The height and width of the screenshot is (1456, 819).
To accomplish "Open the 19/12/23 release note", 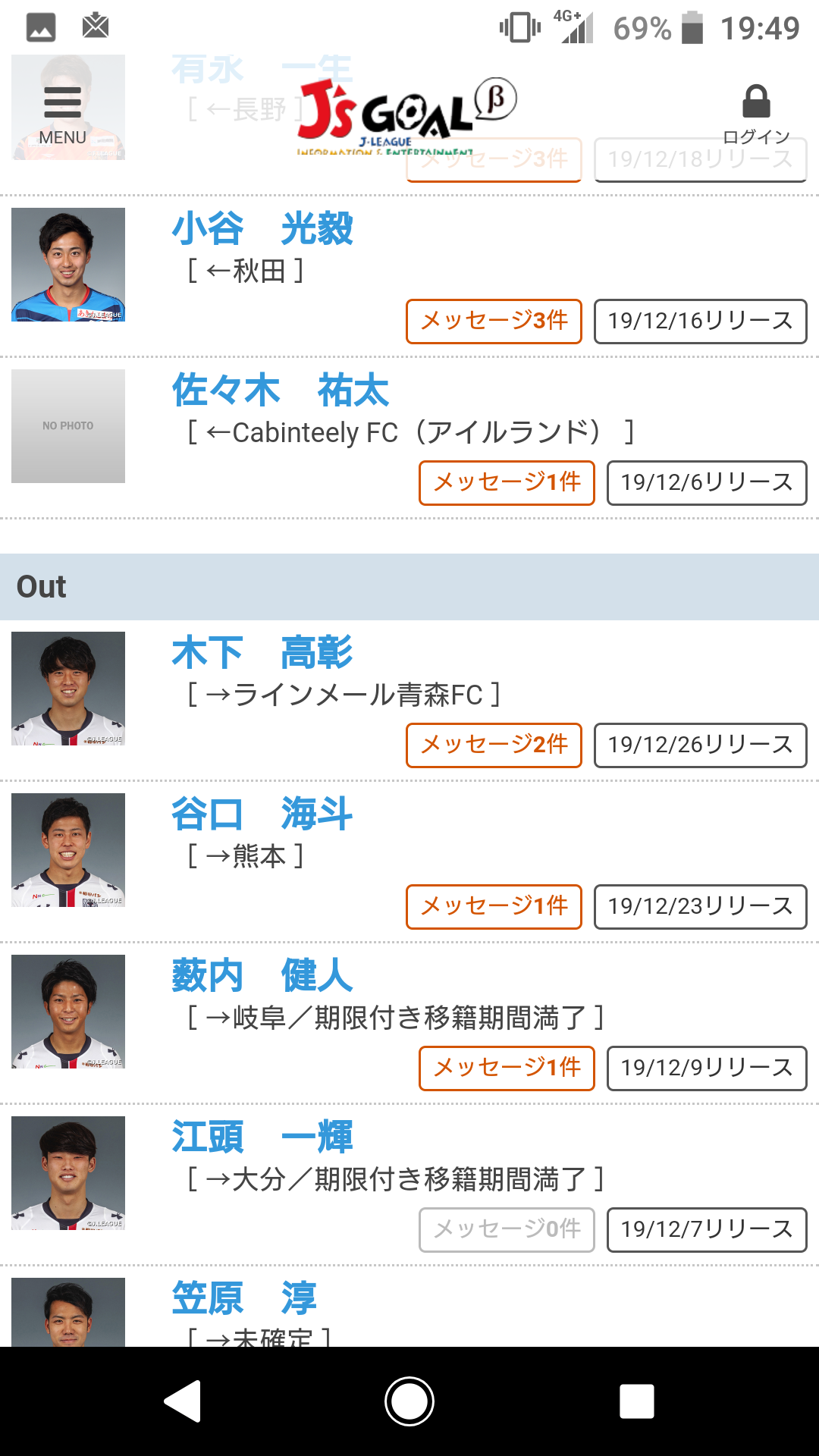I will click(700, 907).
